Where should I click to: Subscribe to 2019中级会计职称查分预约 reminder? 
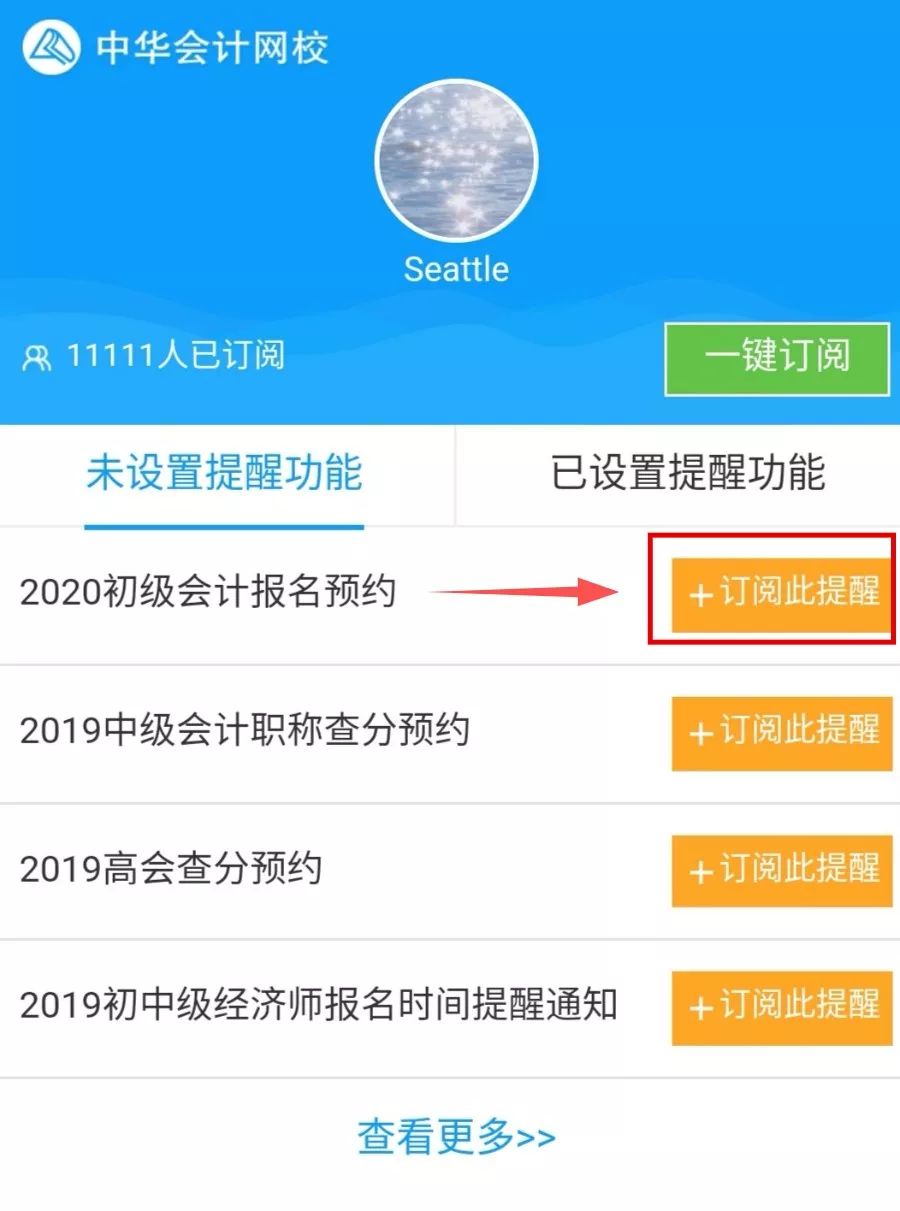pyautogui.click(x=781, y=733)
